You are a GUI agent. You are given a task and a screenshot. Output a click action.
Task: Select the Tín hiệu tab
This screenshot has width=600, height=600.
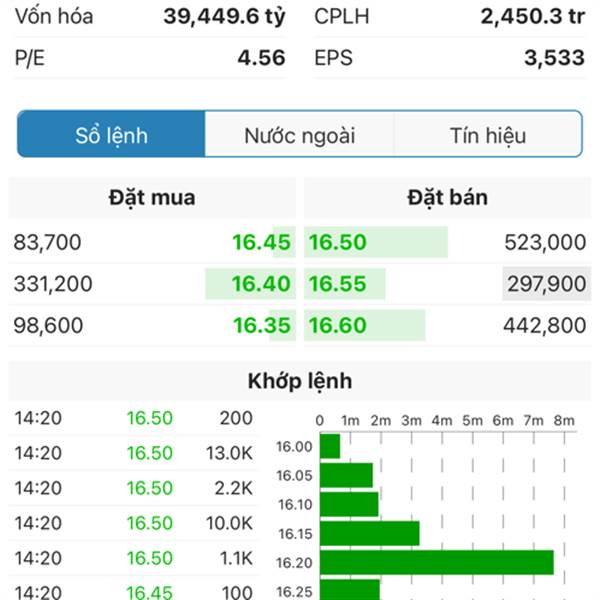coord(487,135)
